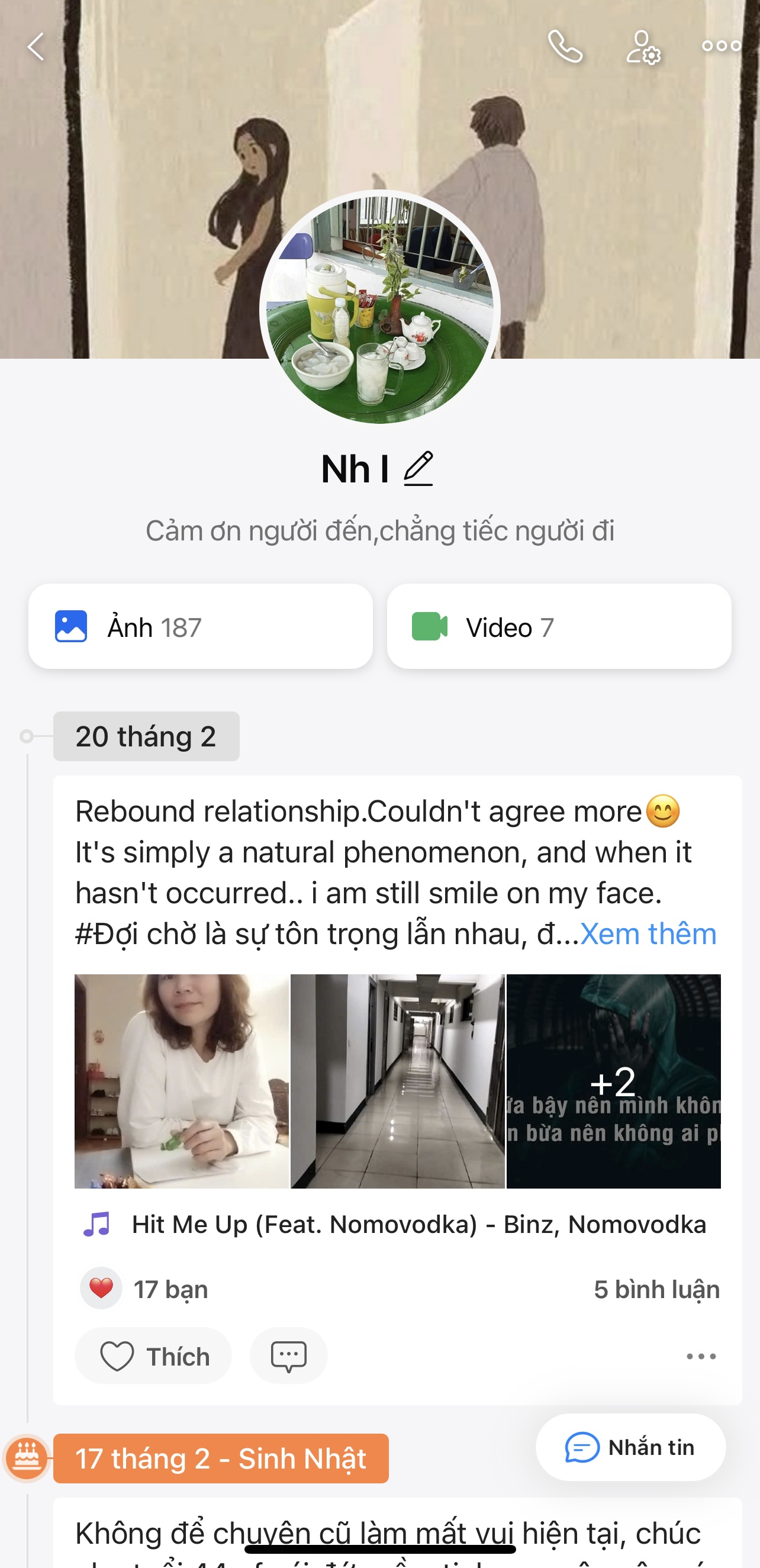Like the post with Thích button
This screenshot has height=1568, width=760.
point(153,1356)
